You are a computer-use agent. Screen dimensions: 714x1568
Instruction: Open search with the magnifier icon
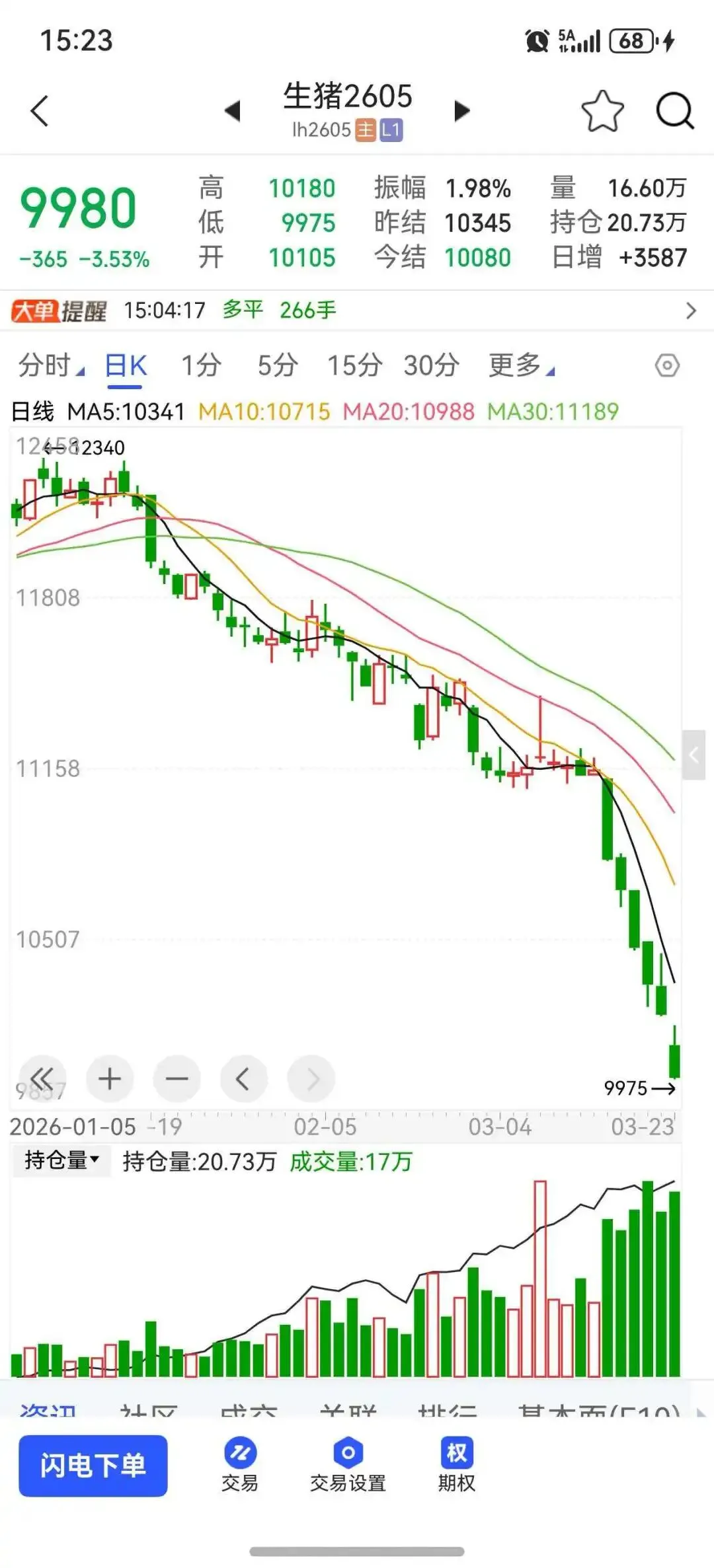tap(674, 111)
